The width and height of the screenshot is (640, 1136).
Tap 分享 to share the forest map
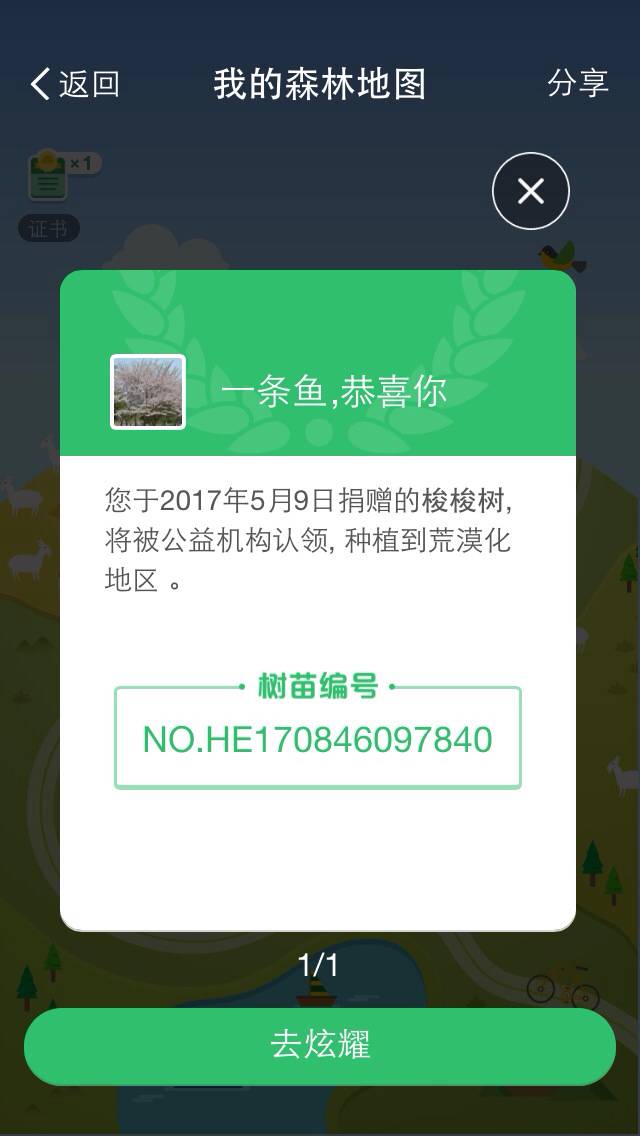point(577,83)
